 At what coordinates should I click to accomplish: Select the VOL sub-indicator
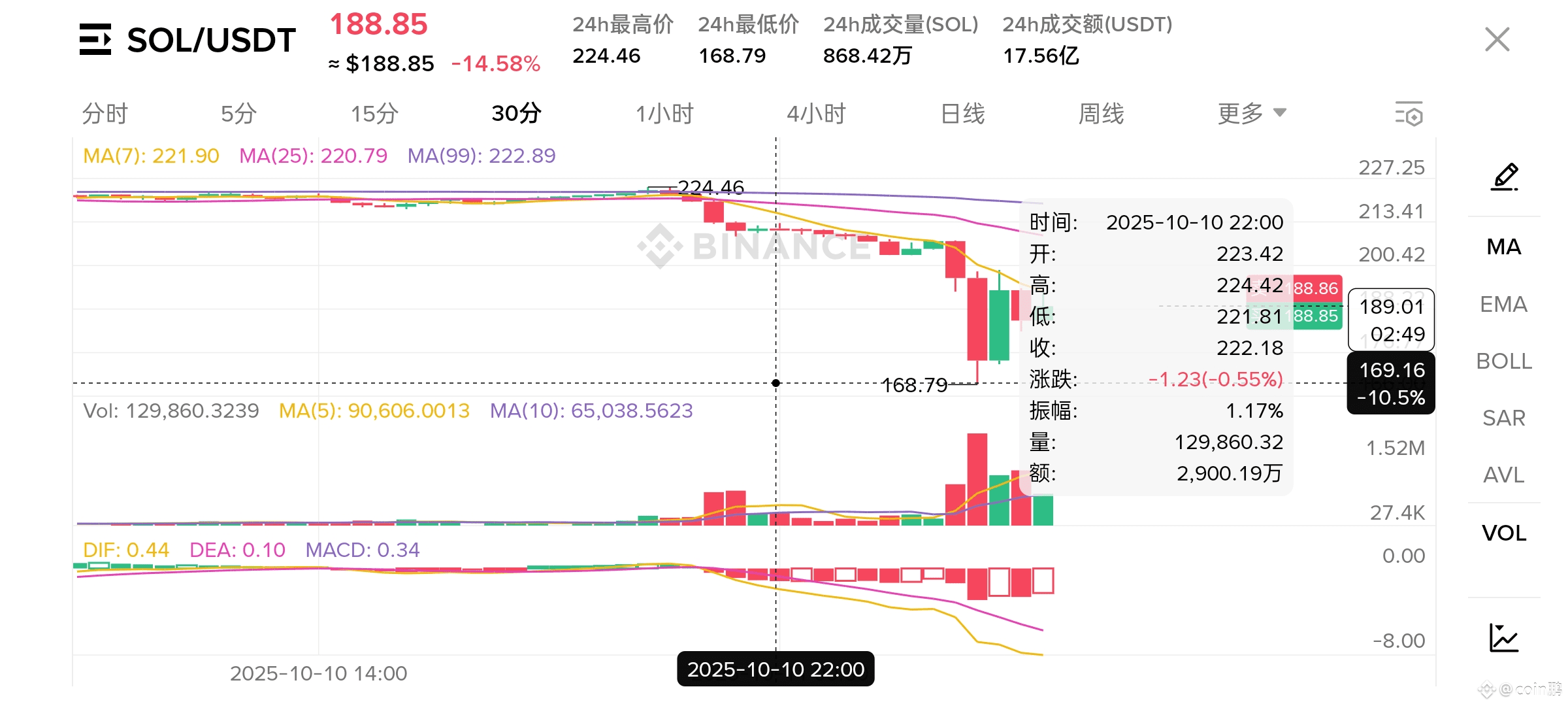tap(1504, 533)
